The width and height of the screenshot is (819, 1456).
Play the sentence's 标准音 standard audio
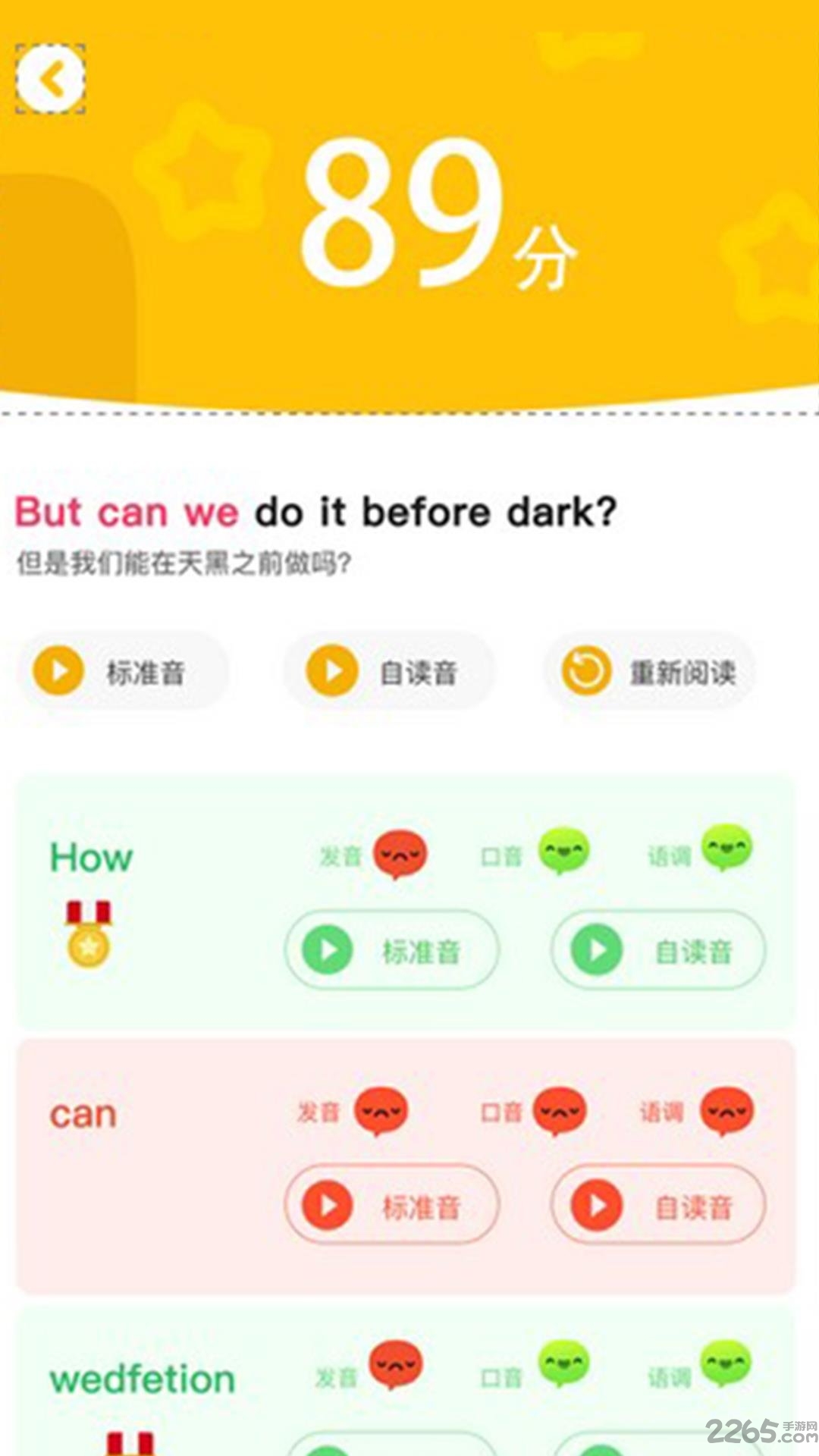pos(121,672)
